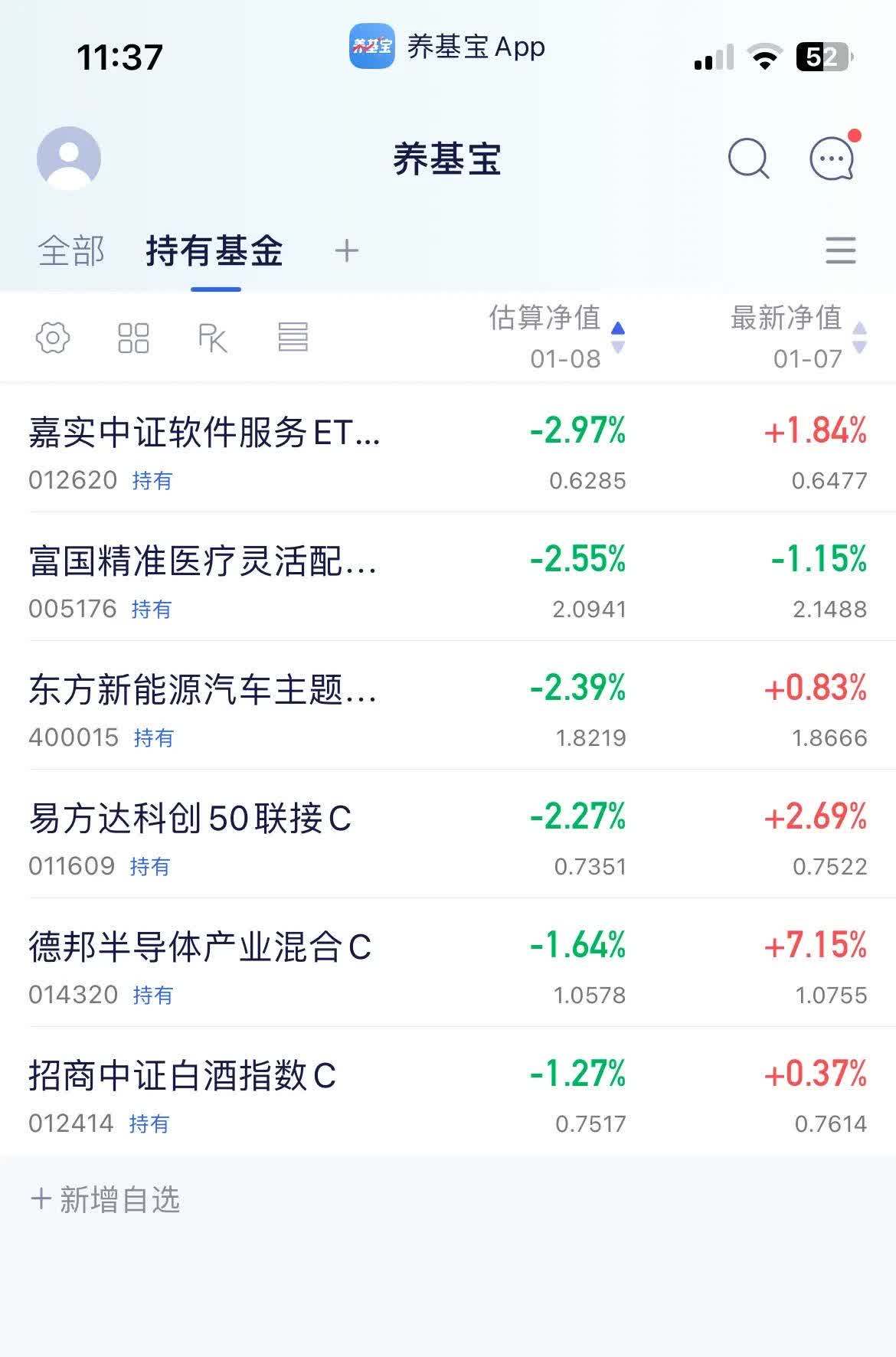Image resolution: width=896 pixels, height=1357 pixels.
Task: Open the hamburger menu on the right
Action: [841, 251]
